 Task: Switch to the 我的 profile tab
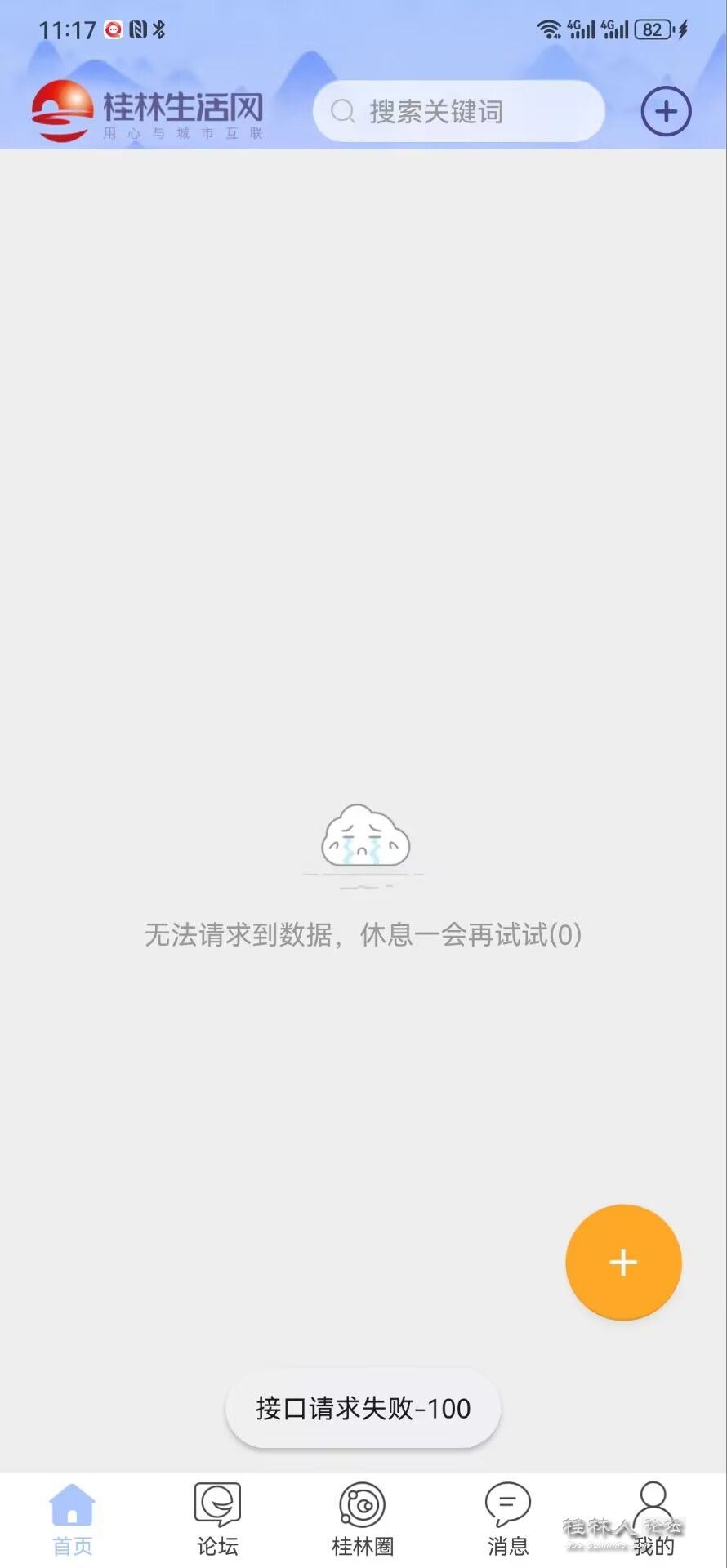click(x=653, y=1520)
